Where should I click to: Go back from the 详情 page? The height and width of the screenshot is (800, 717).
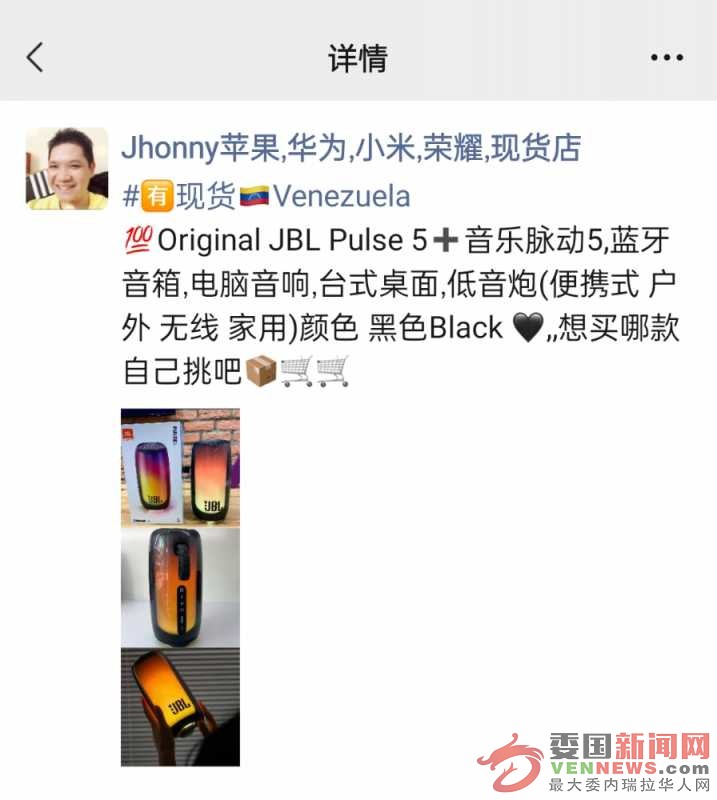36,57
